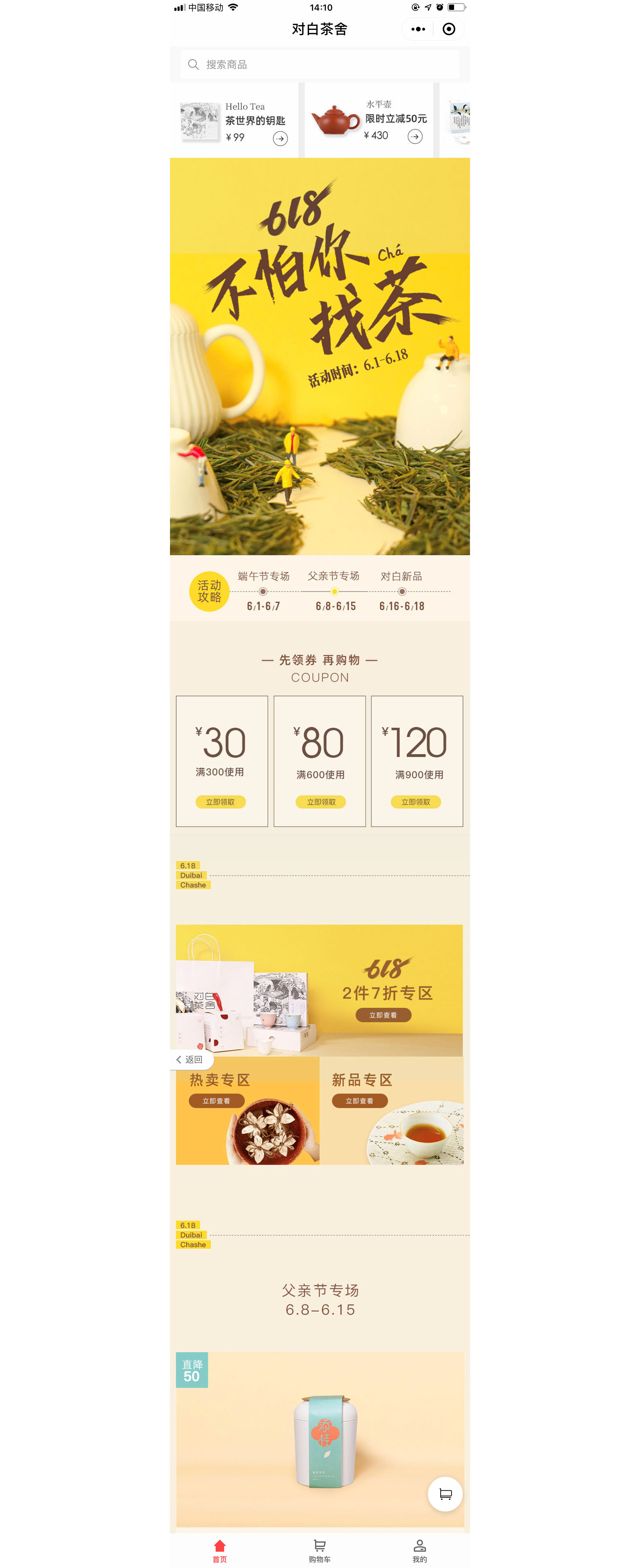Claim the ¥120 coupon with 立即领取
This screenshot has width=640, height=1568.
(x=416, y=801)
